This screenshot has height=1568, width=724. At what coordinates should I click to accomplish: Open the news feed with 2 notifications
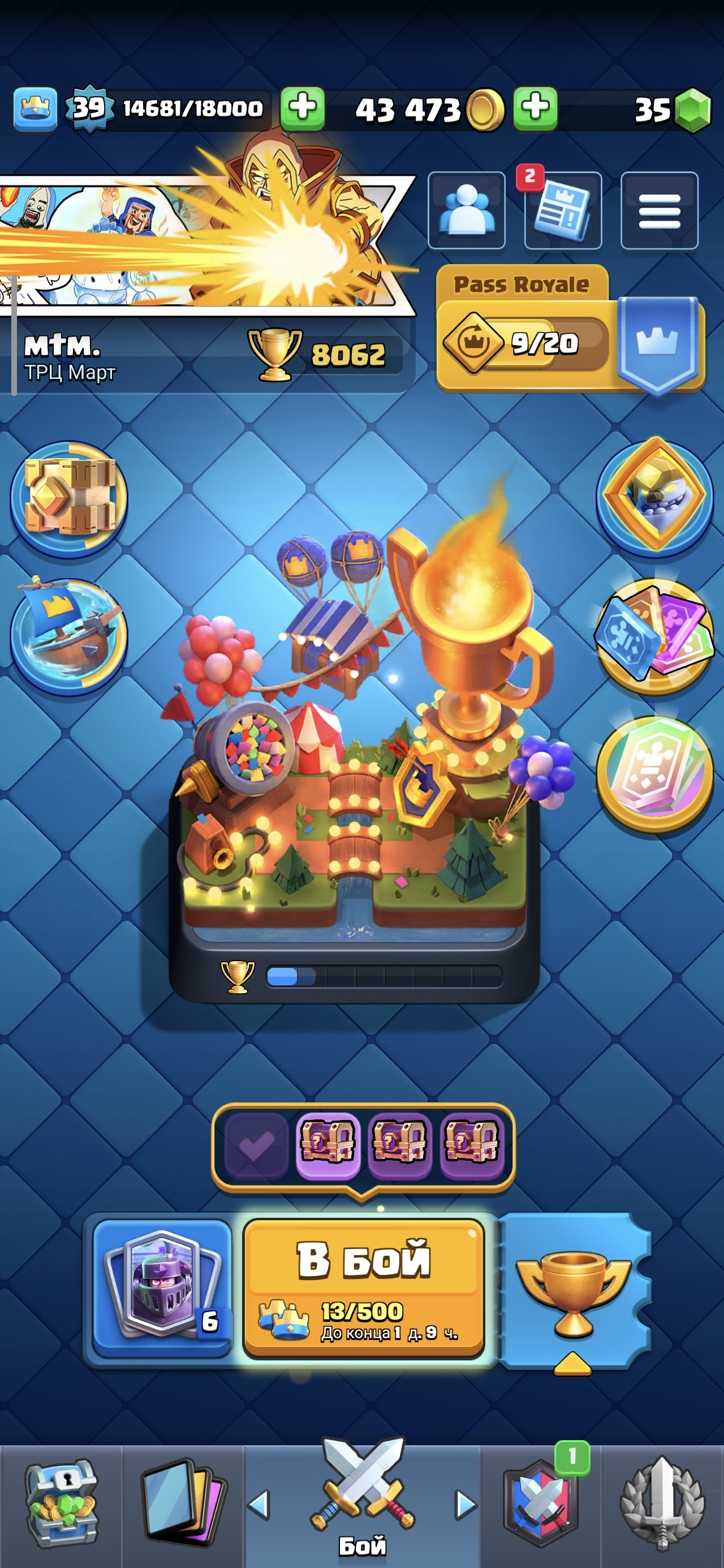(563, 210)
